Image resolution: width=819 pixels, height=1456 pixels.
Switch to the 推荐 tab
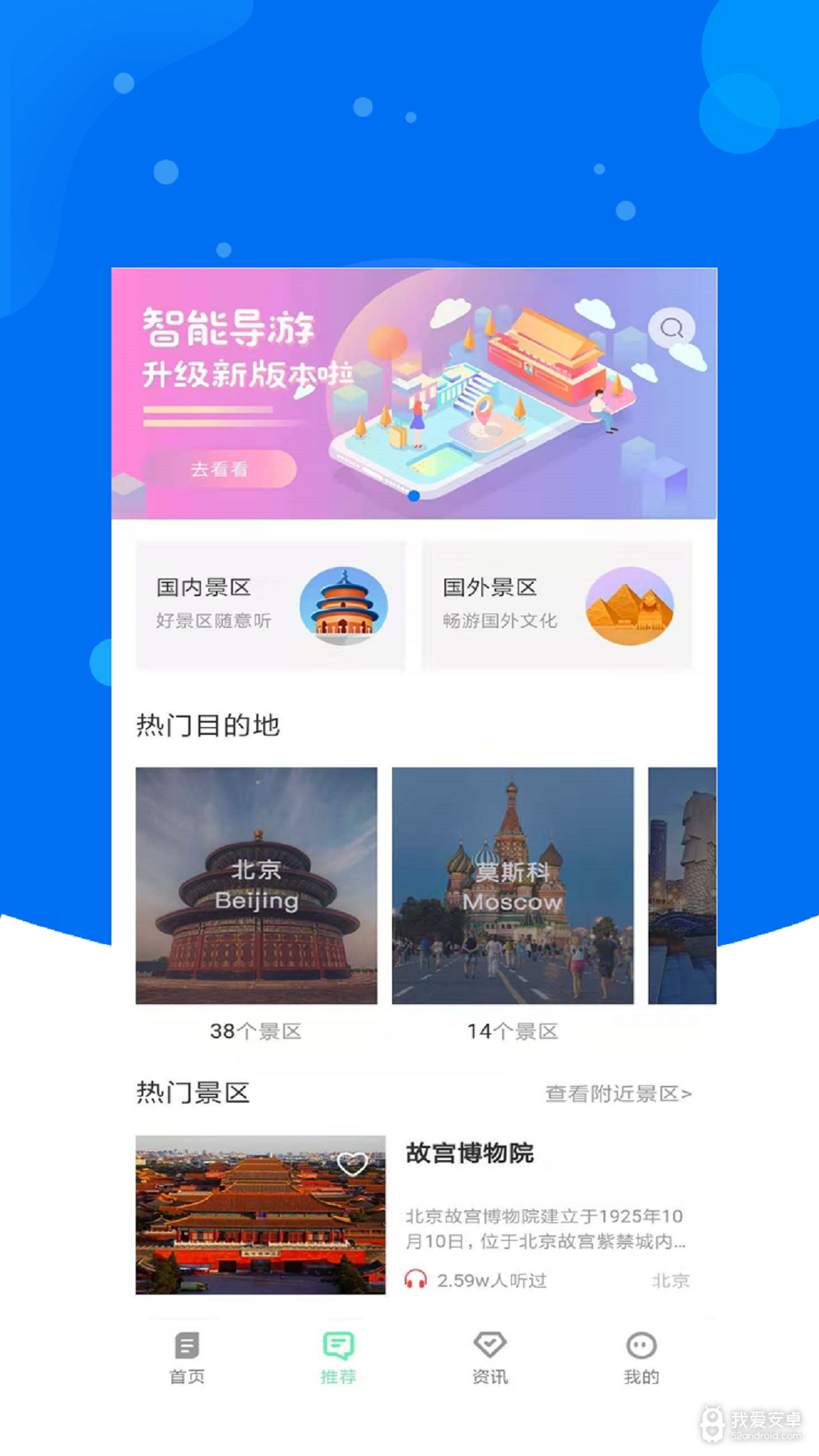[338, 1357]
